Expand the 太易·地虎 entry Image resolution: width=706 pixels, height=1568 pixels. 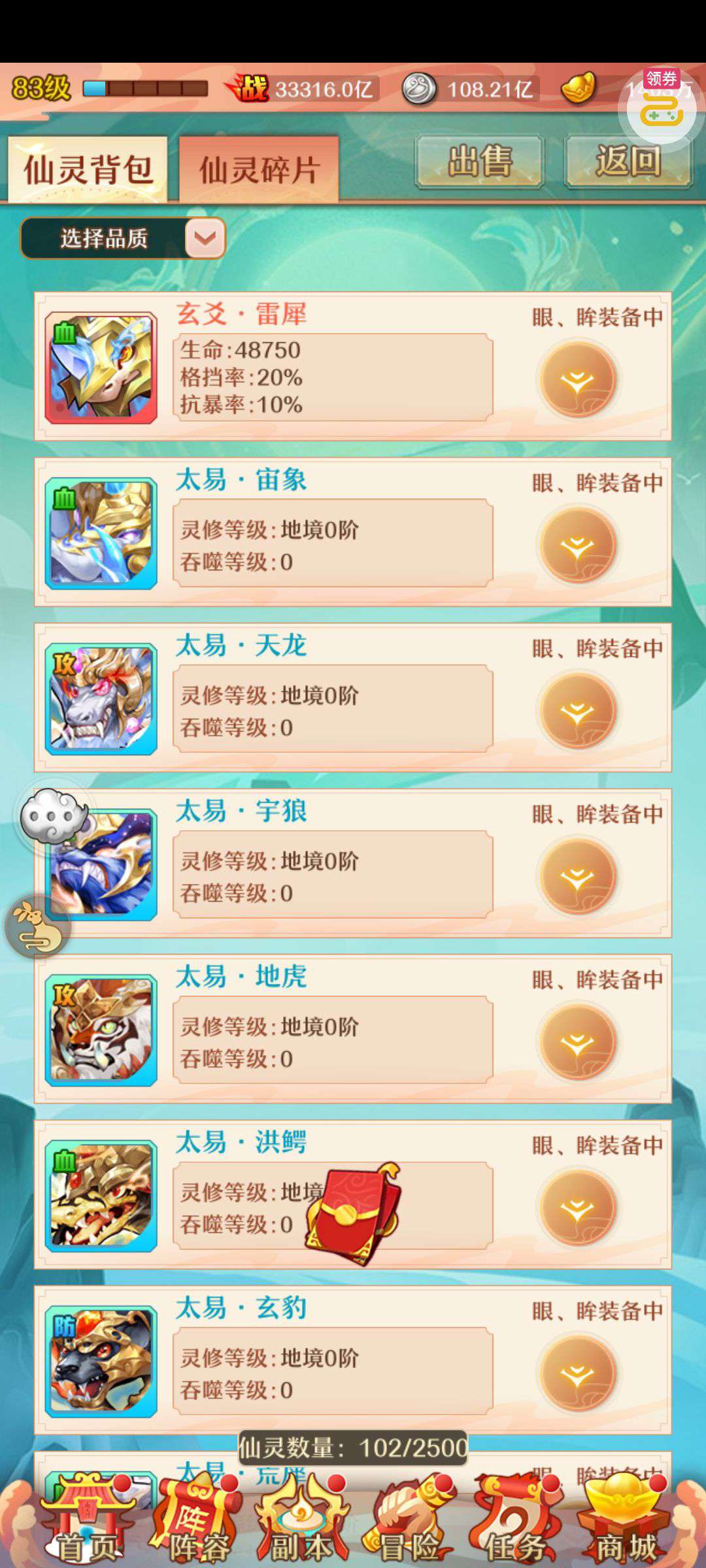[x=577, y=1043]
